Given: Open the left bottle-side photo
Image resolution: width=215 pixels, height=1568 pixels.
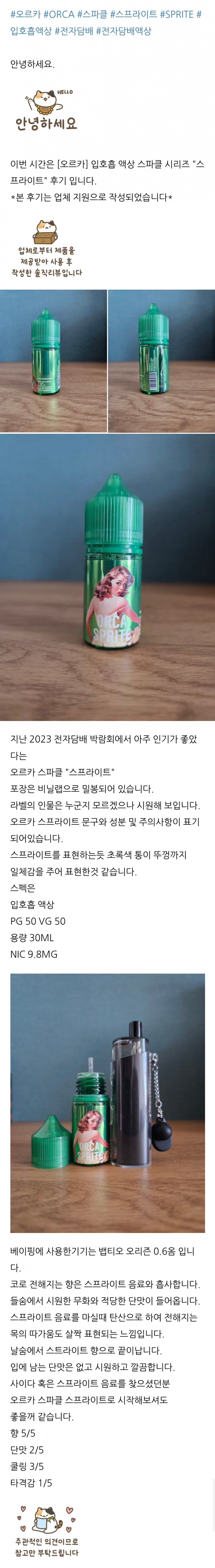Looking at the screenshot, I should 53,361.
